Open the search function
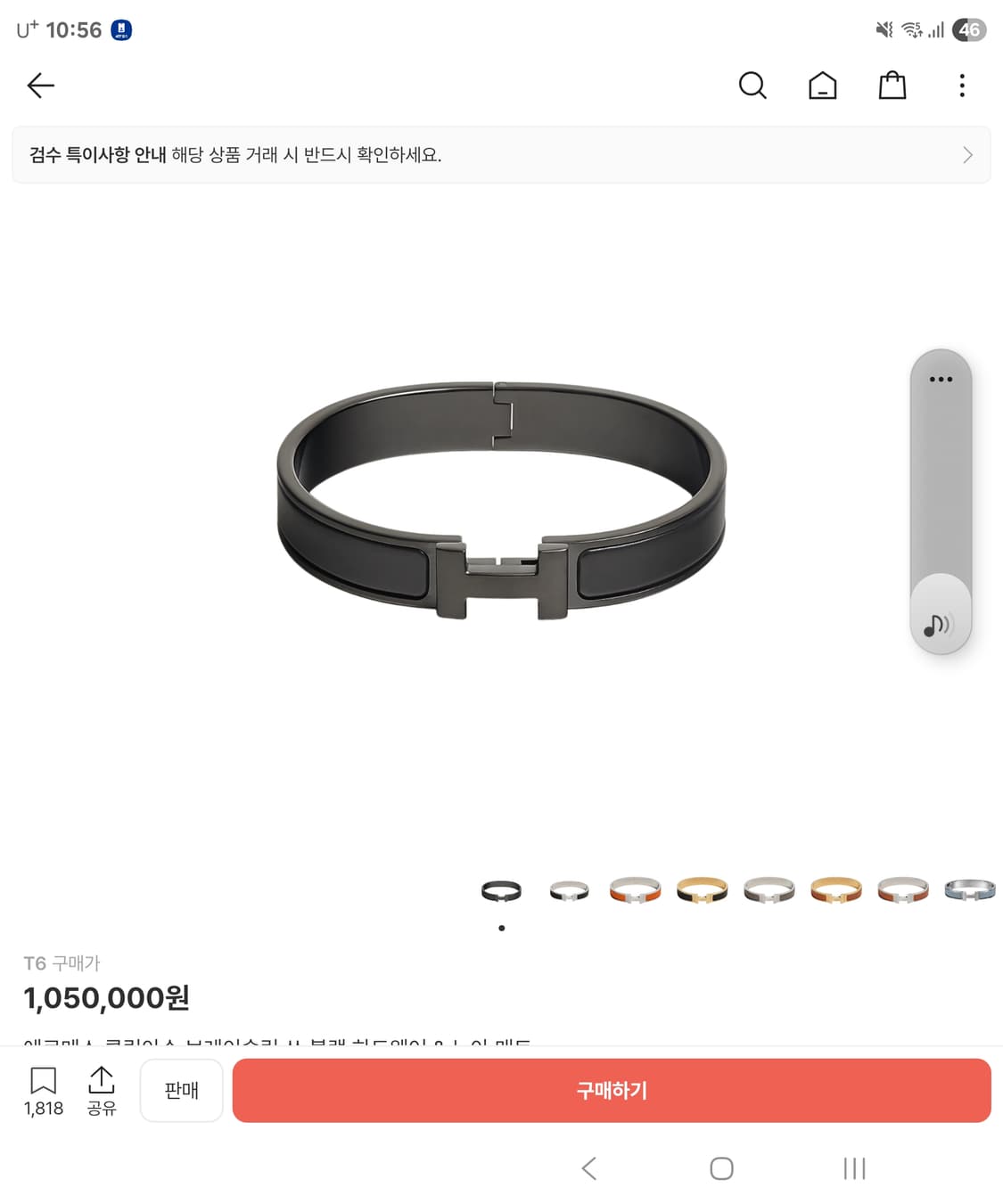 point(752,86)
